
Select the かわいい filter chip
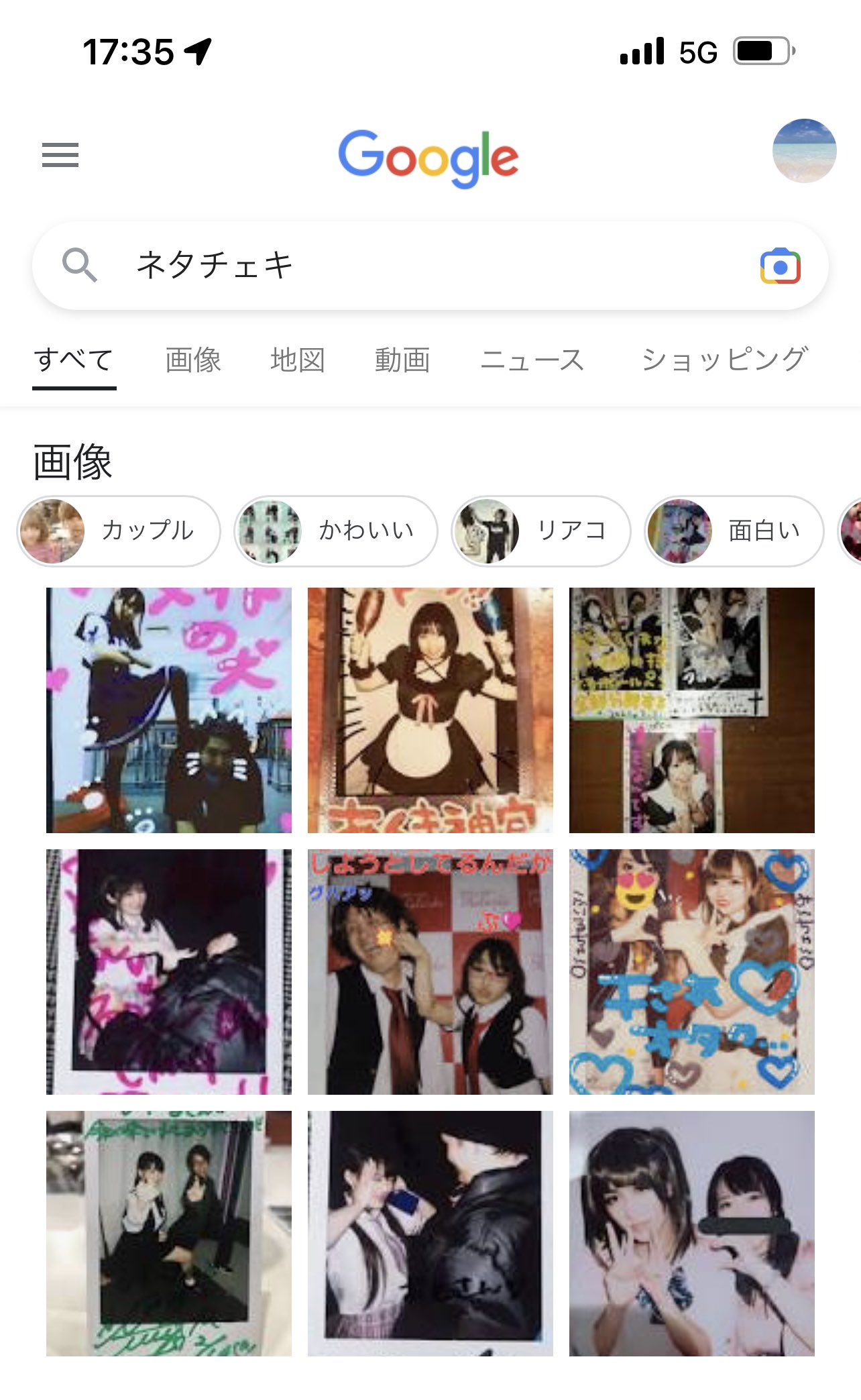[336, 531]
